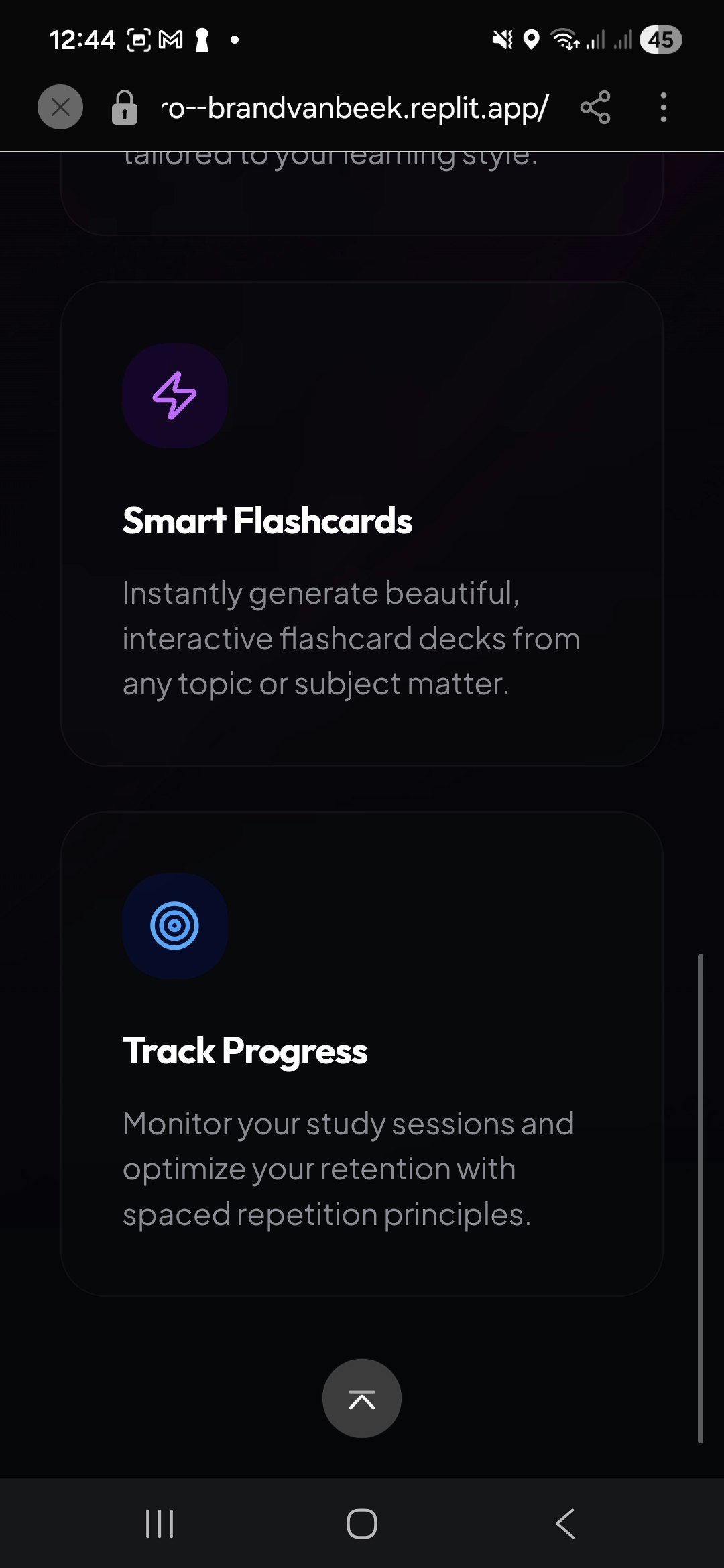
Task: Go back using system navigation
Action: click(x=565, y=1524)
